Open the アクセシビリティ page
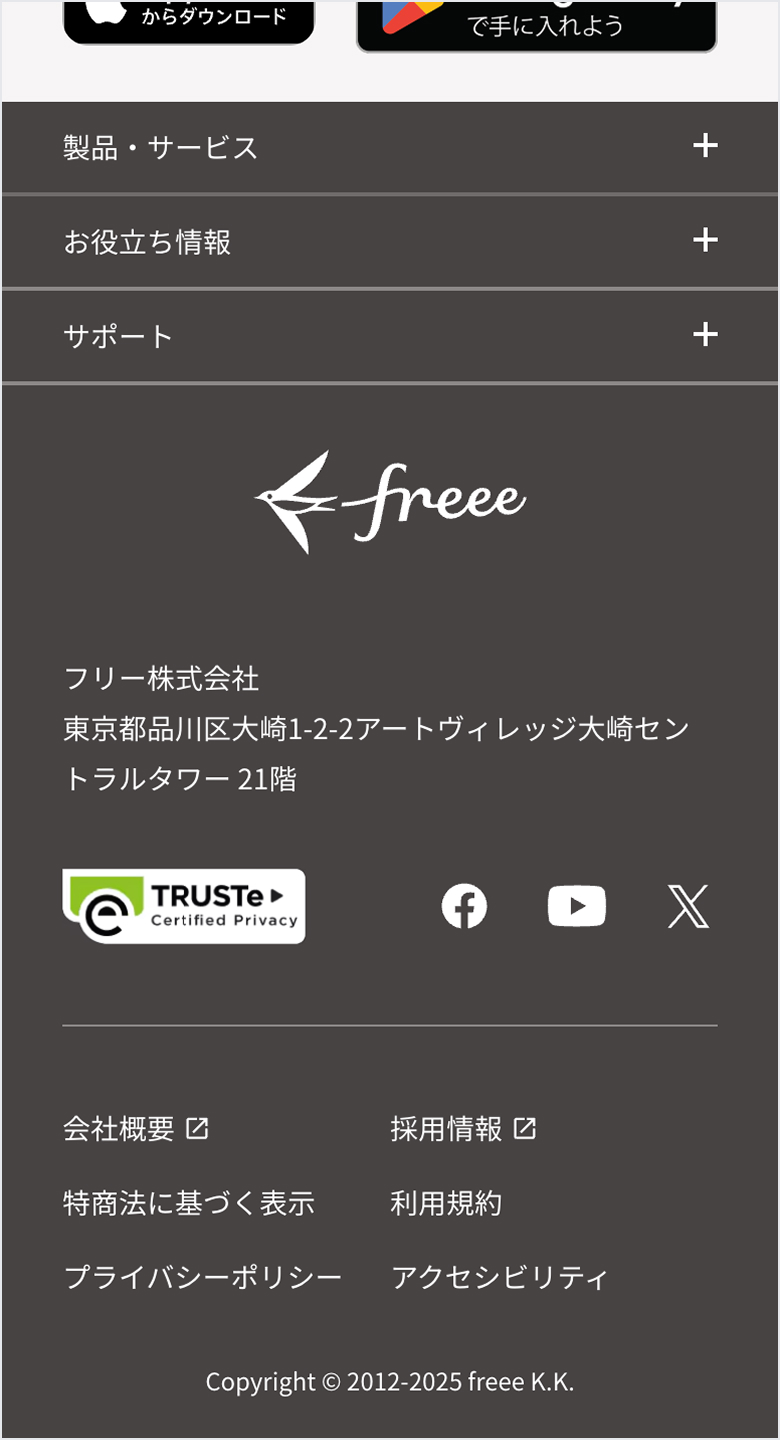 coord(500,1277)
